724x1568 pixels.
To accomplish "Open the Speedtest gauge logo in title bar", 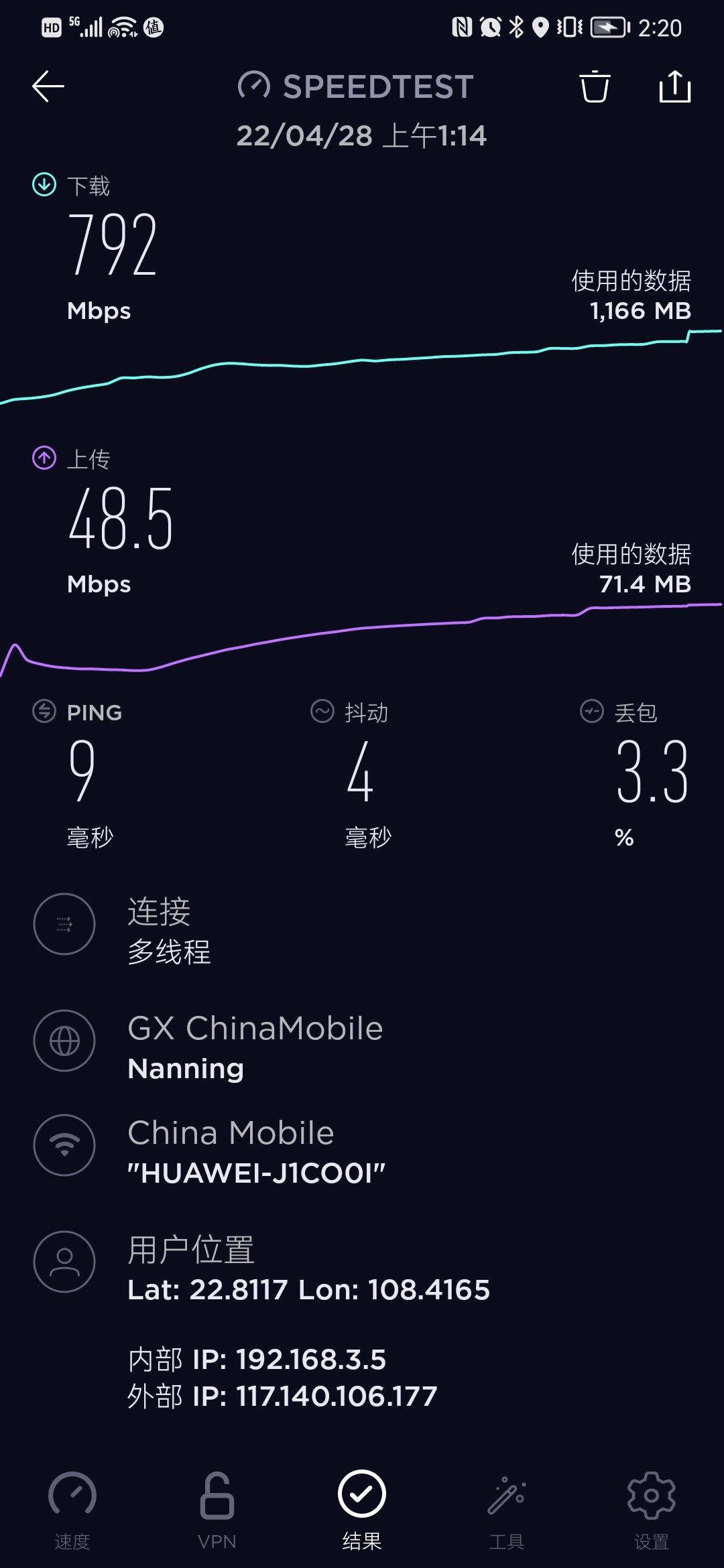I will pos(253,85).
